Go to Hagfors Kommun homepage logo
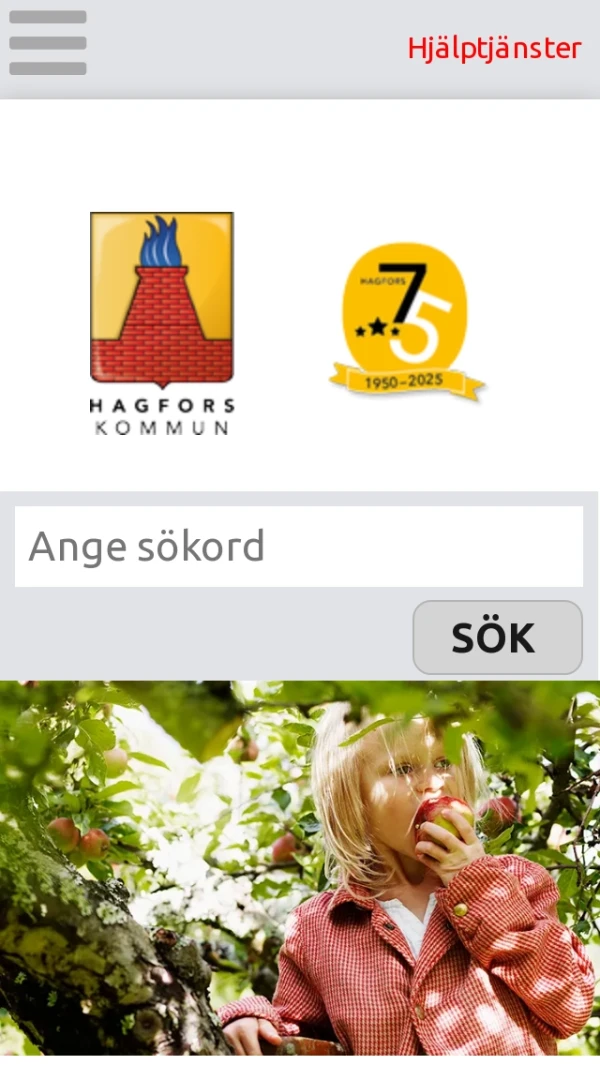Screen dimensions: 600x1065 coord(162,323)
